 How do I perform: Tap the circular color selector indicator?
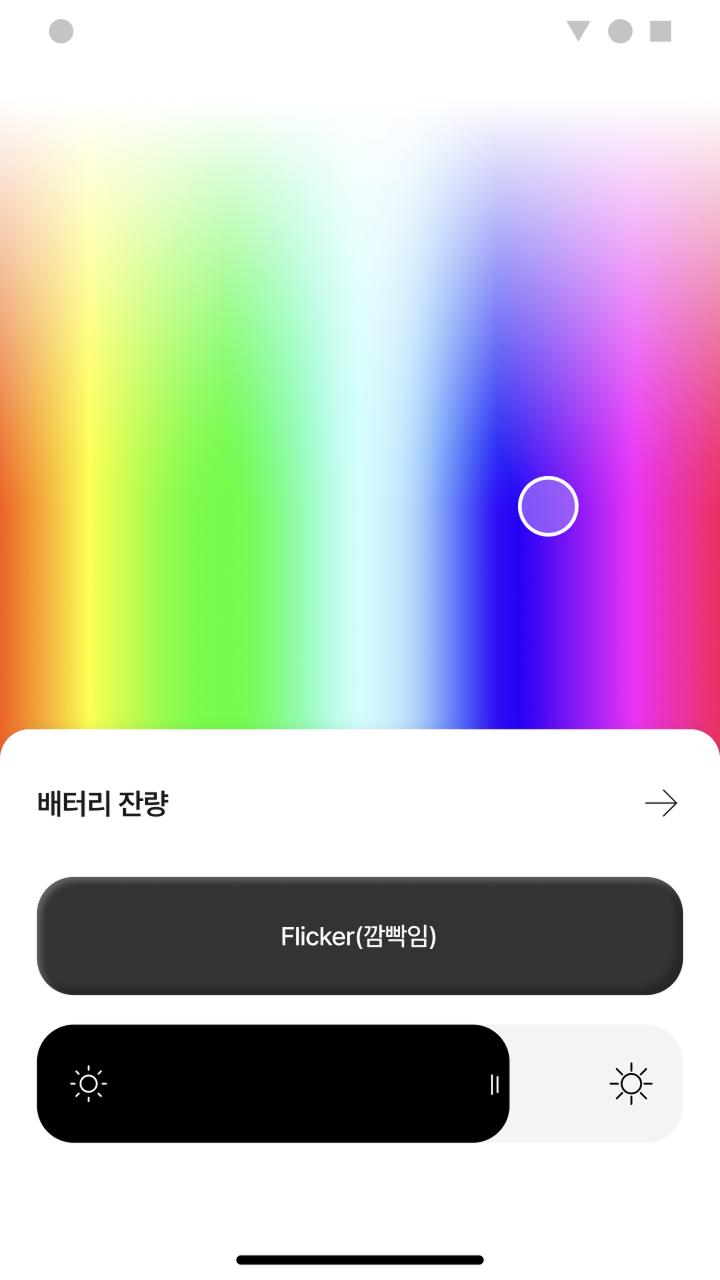(548, 506)
